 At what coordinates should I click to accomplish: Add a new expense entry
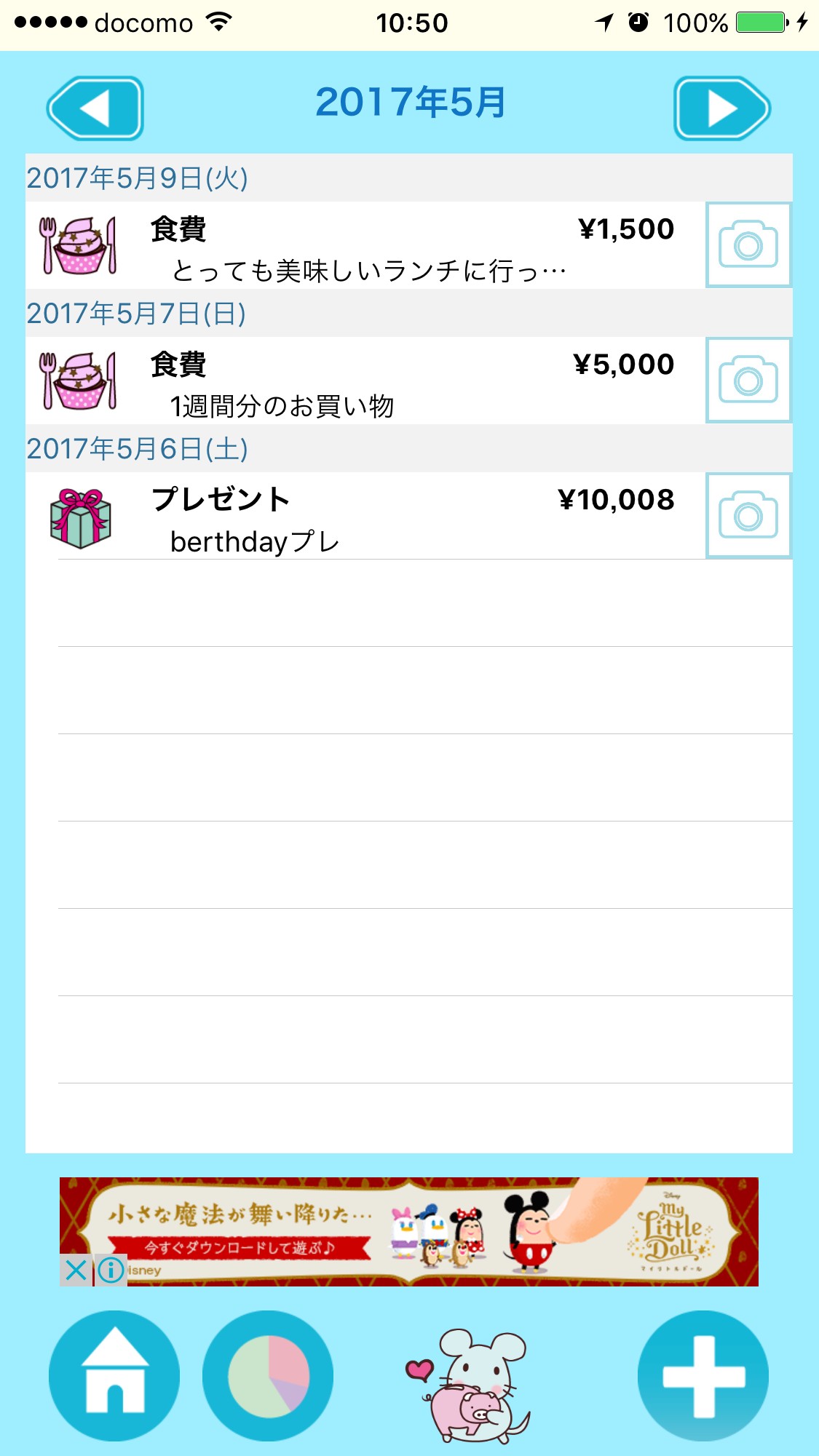pos(703,1375)
